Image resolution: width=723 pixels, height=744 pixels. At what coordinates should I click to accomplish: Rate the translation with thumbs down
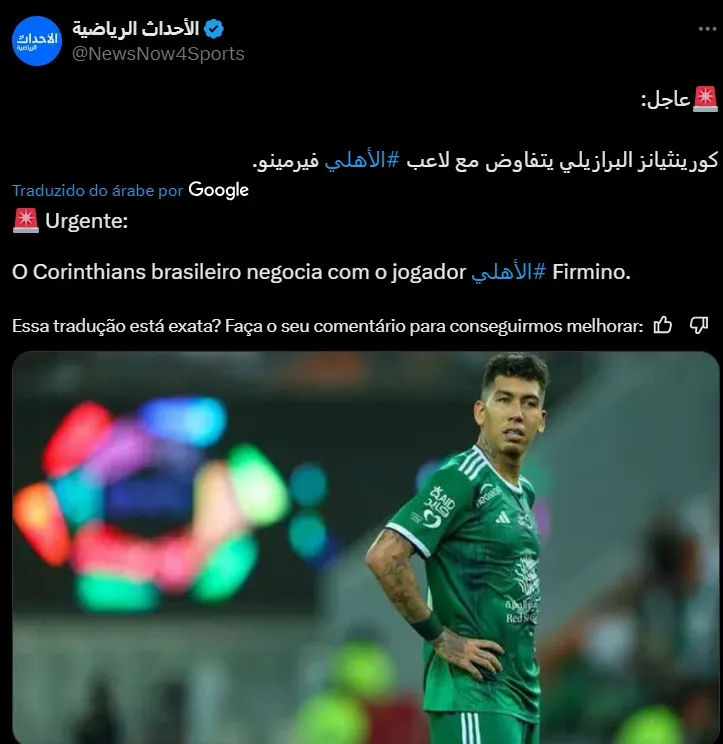coord(700,325)
